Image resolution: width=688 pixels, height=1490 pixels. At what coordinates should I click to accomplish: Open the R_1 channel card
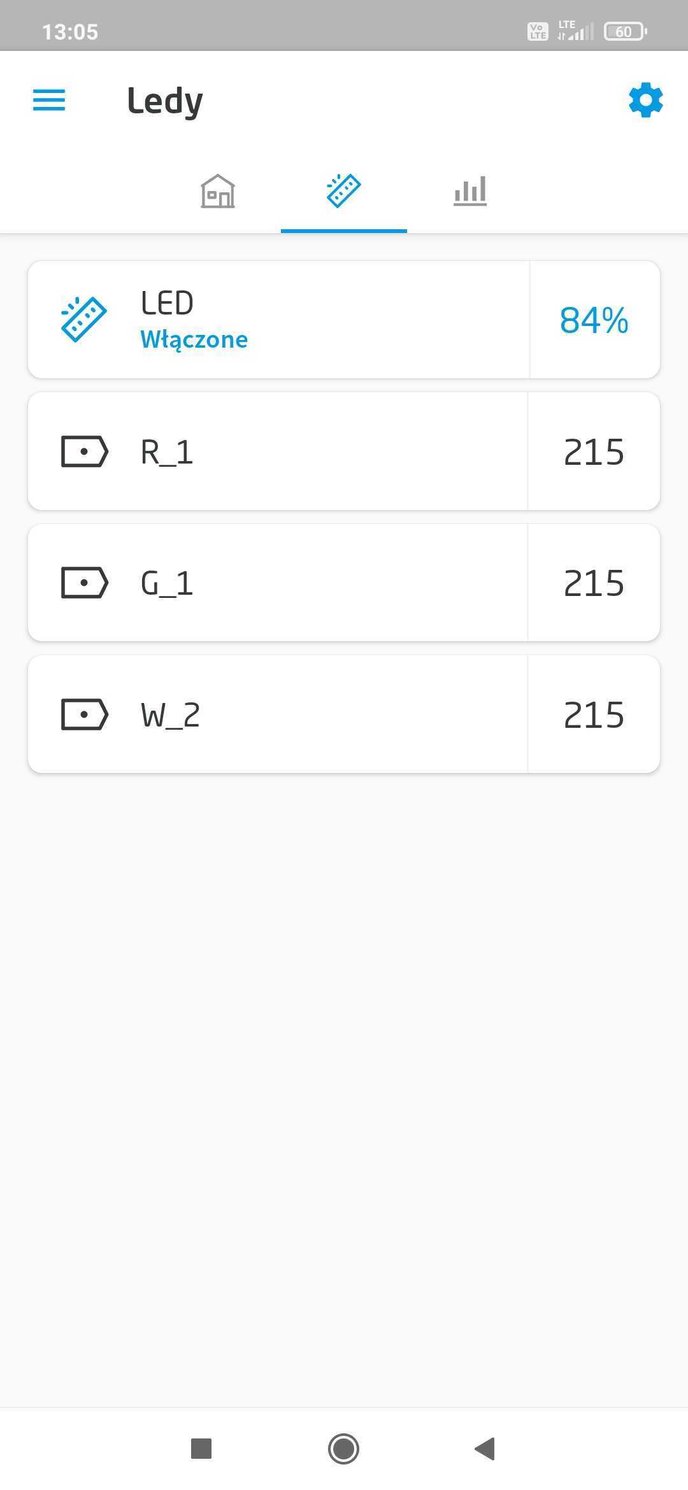(278, 452)
